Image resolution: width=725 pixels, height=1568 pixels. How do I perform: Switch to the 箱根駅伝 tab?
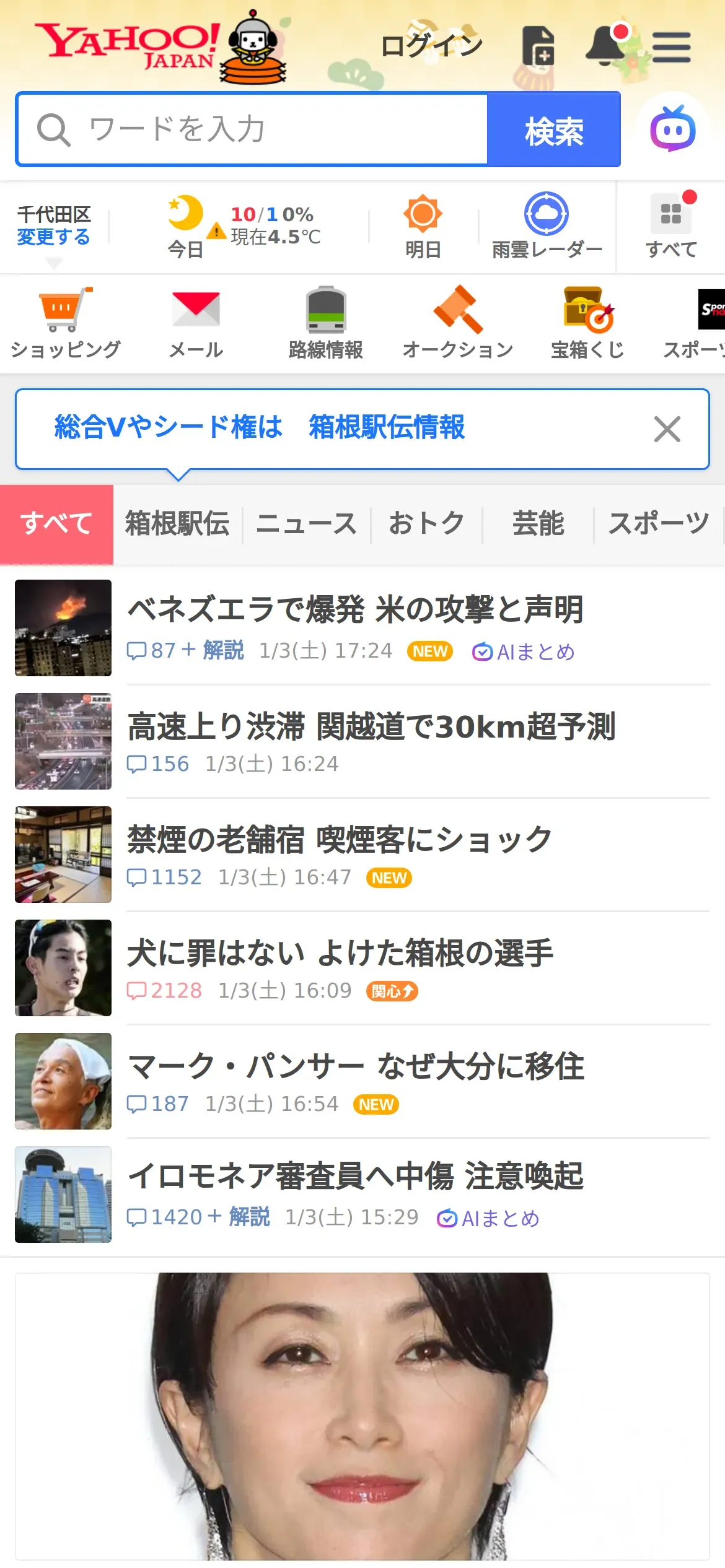[x=177, y=523]
